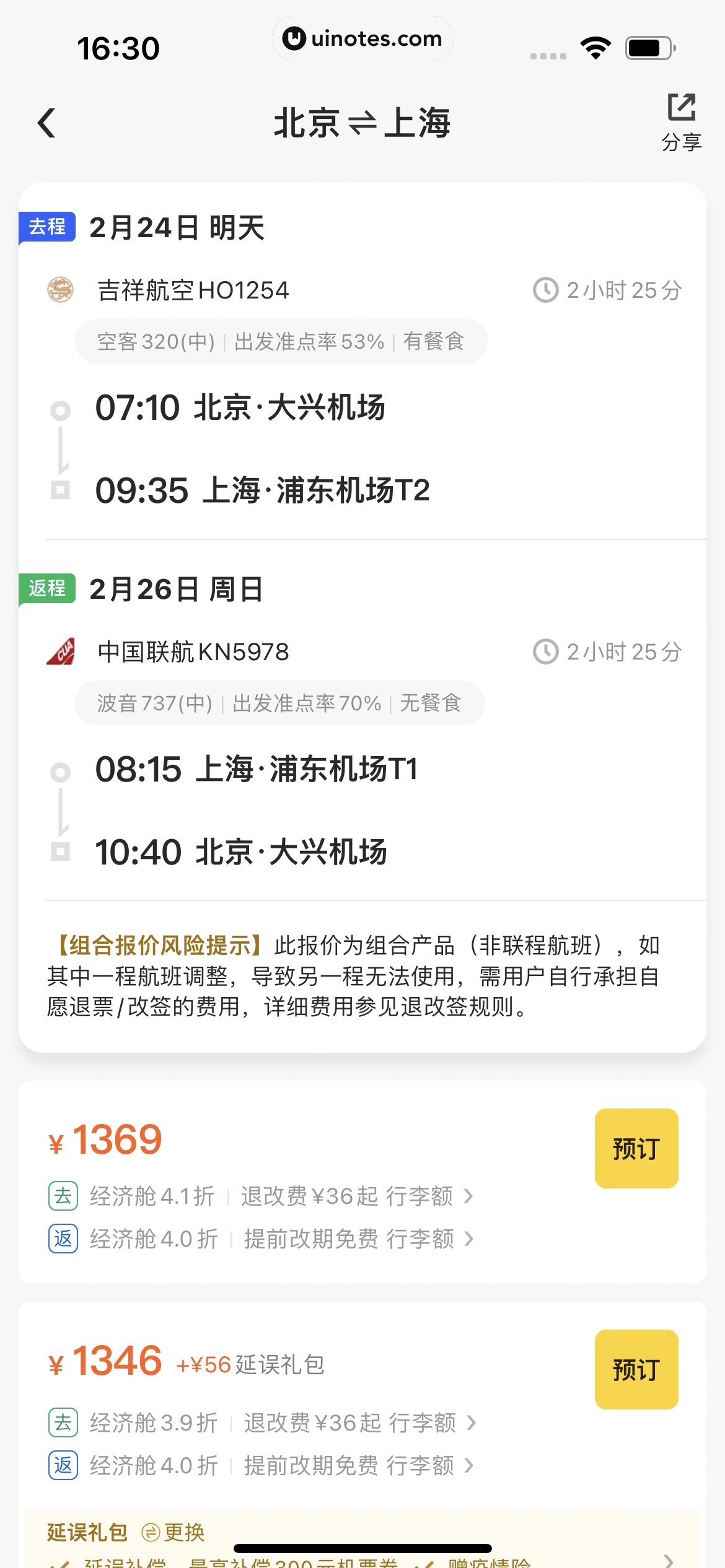
Task: Share this Beijing–Shanghai itinerary
Action: [681, 122]
